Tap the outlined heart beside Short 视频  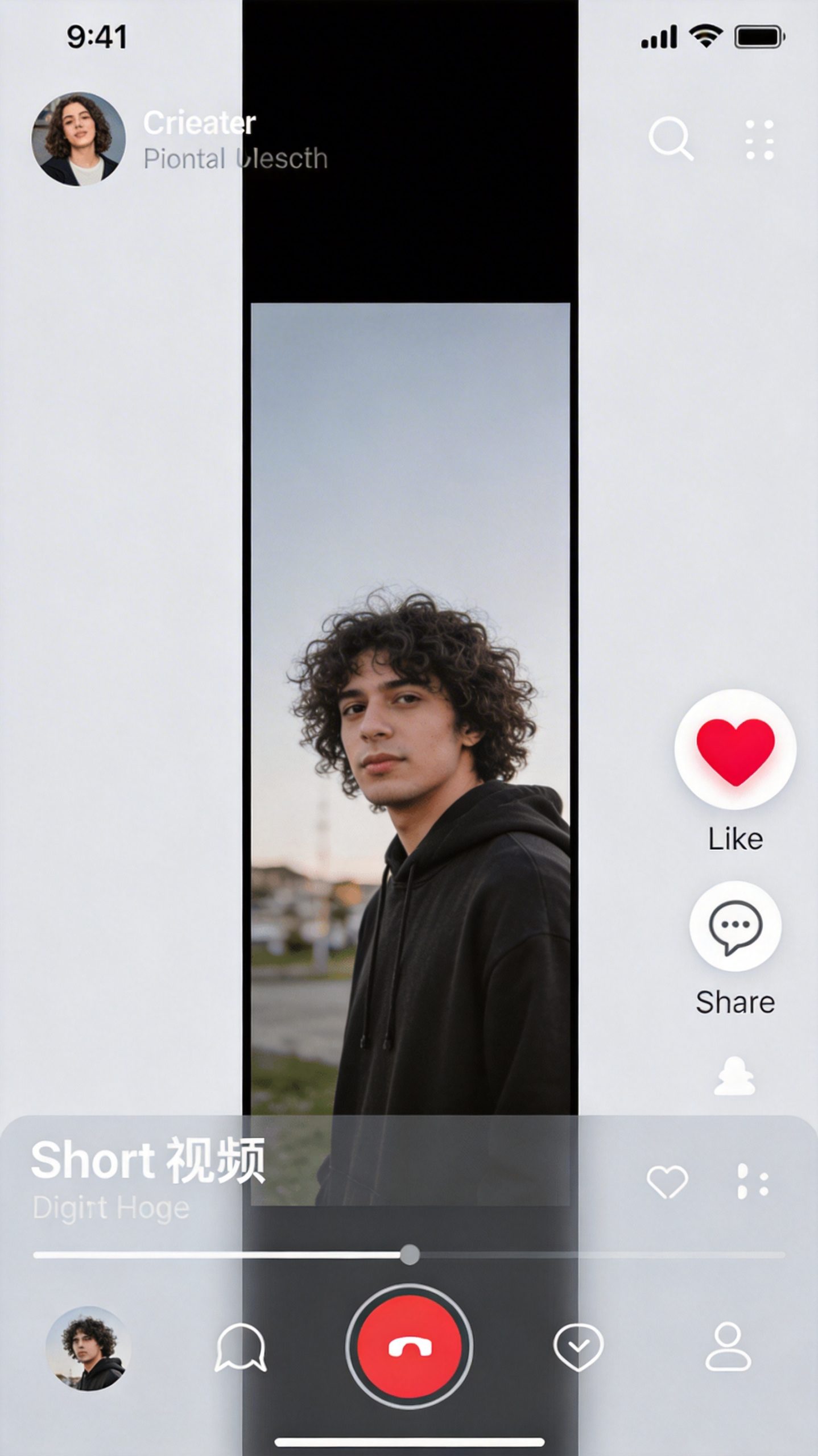(667, 1182)
